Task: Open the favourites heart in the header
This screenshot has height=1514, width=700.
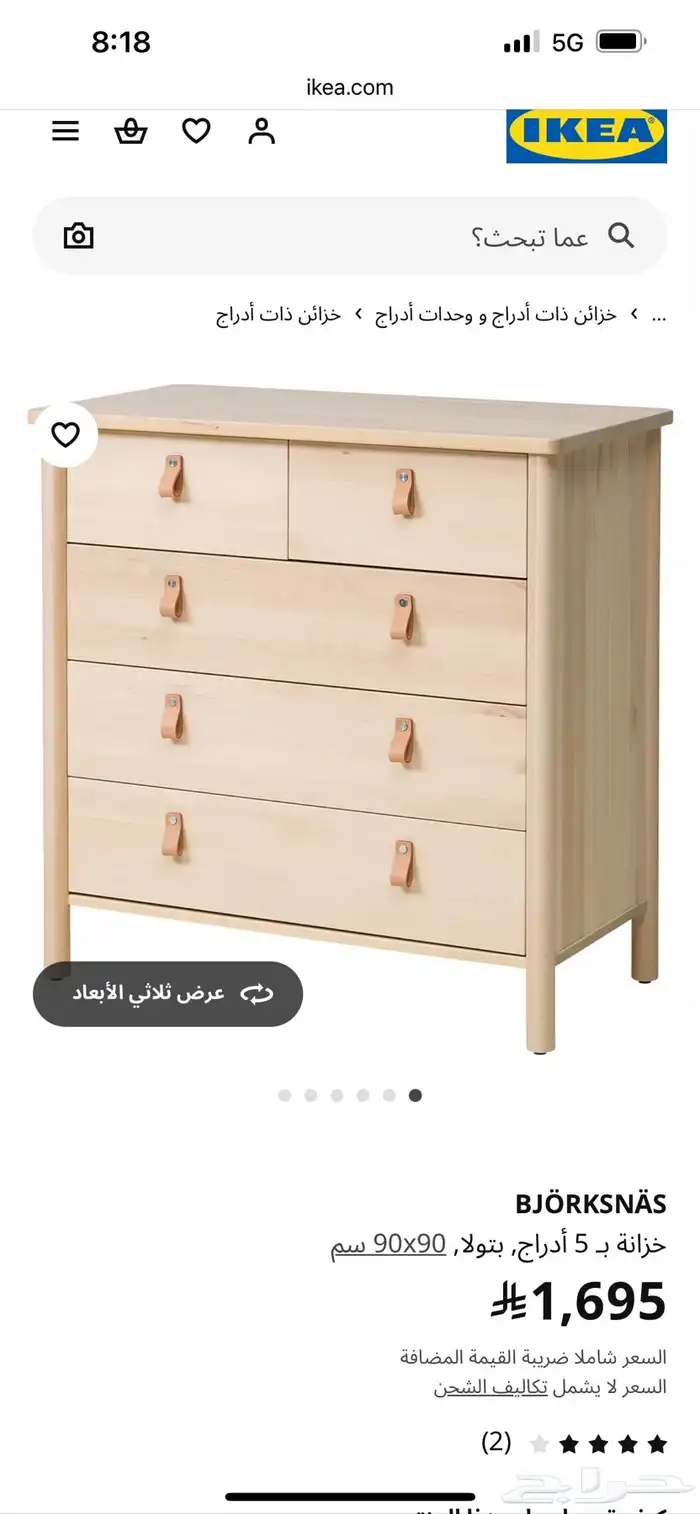Action: point(196,131)
